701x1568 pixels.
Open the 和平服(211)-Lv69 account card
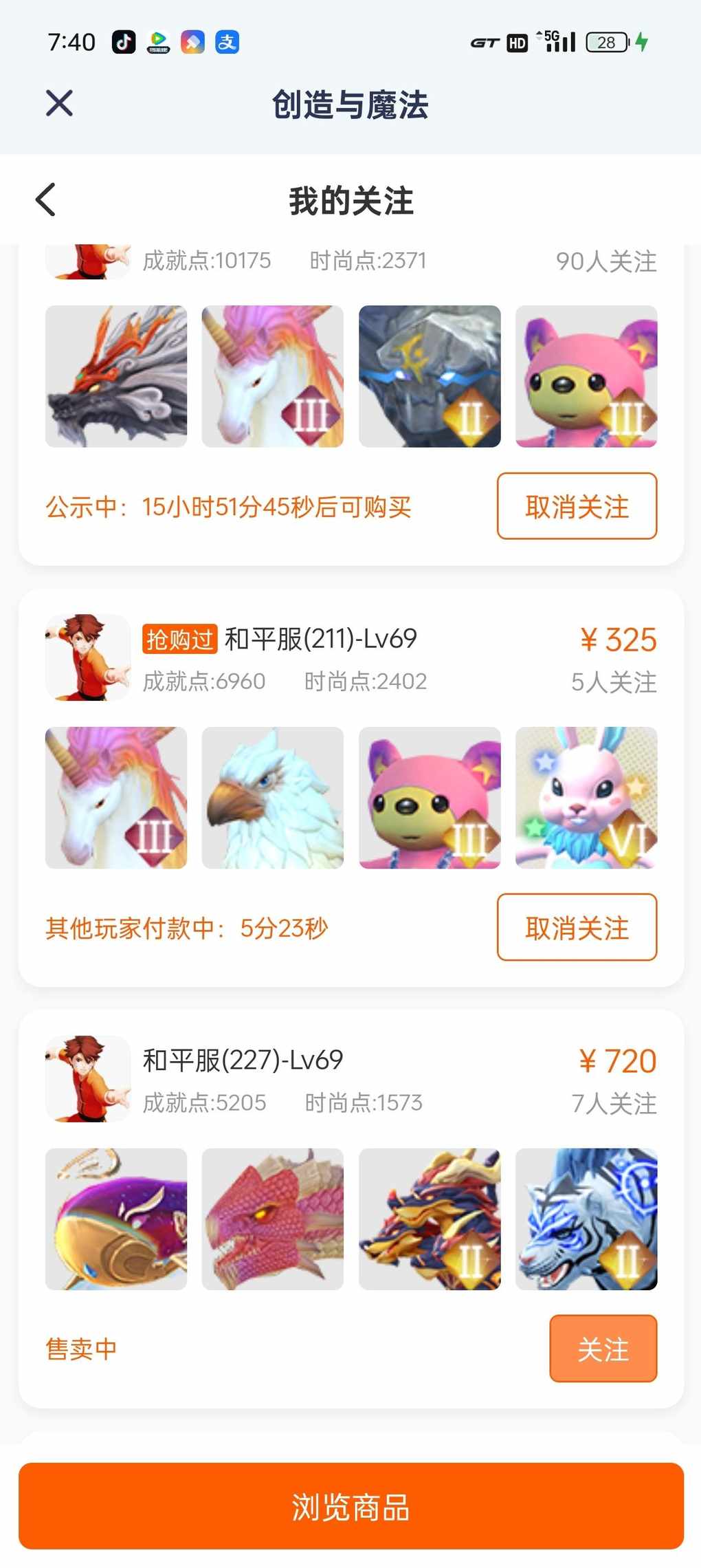[320, 640]
